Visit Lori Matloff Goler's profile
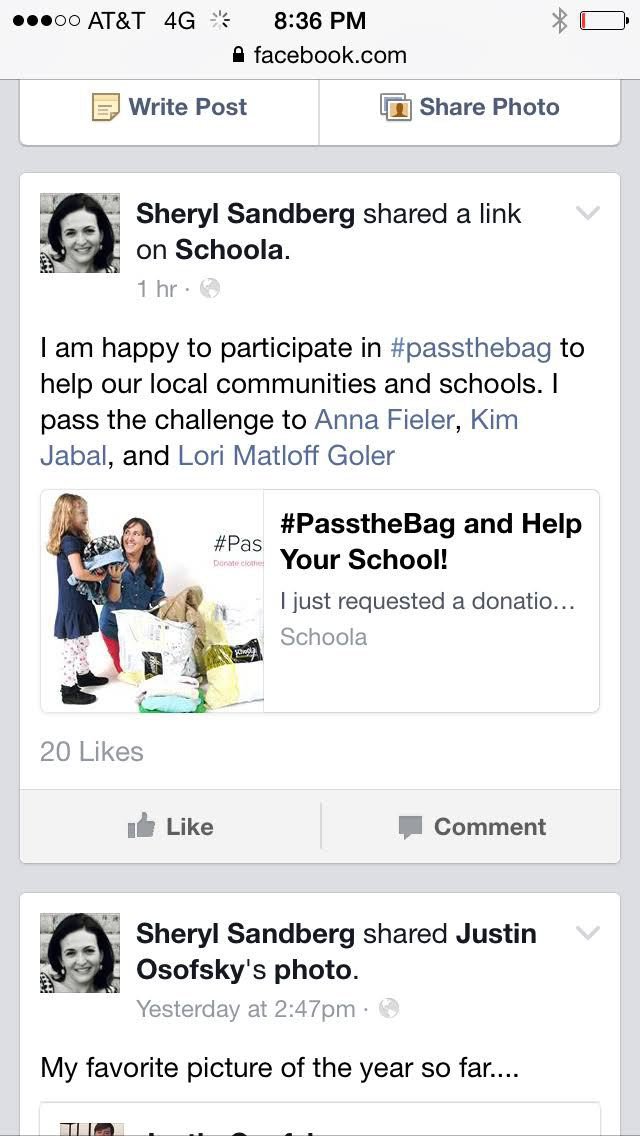 (x=286, y=456)
